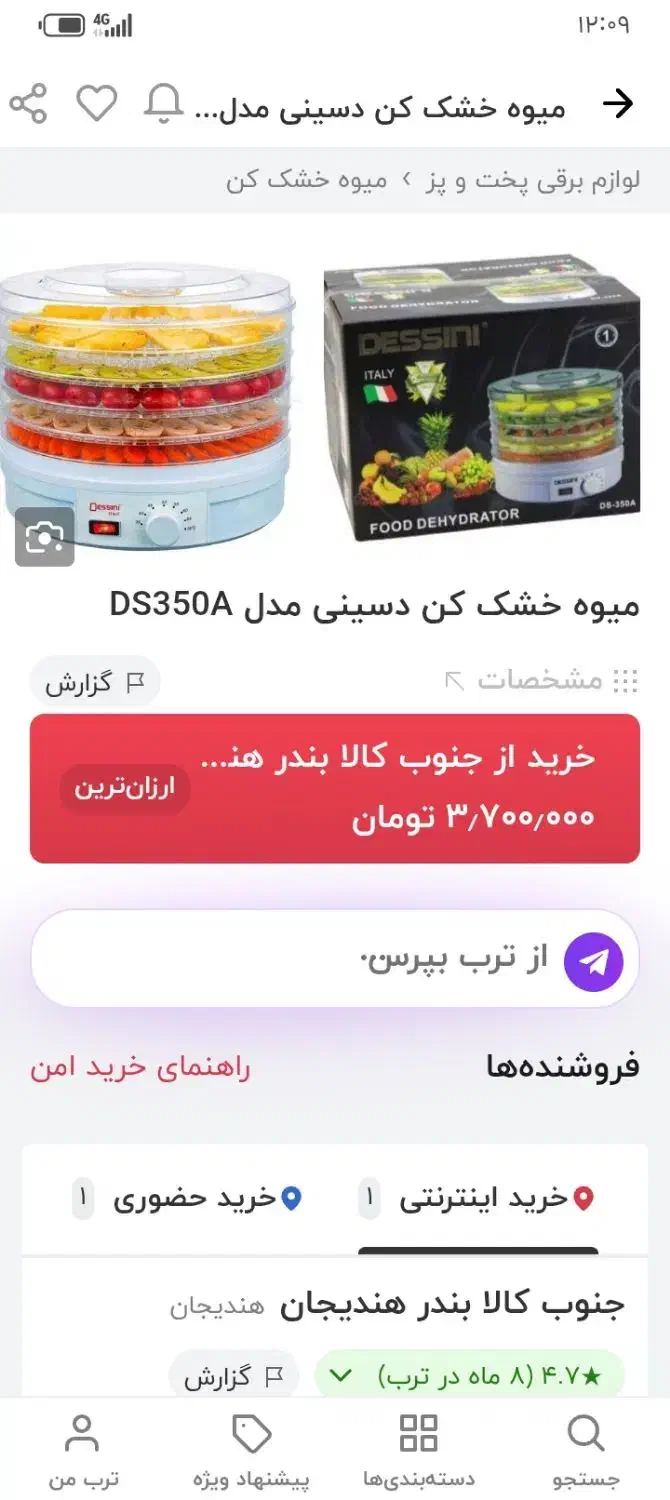670x1500 pixels.
Task: Go back using the arrow icon
Action: coord(619,104)
